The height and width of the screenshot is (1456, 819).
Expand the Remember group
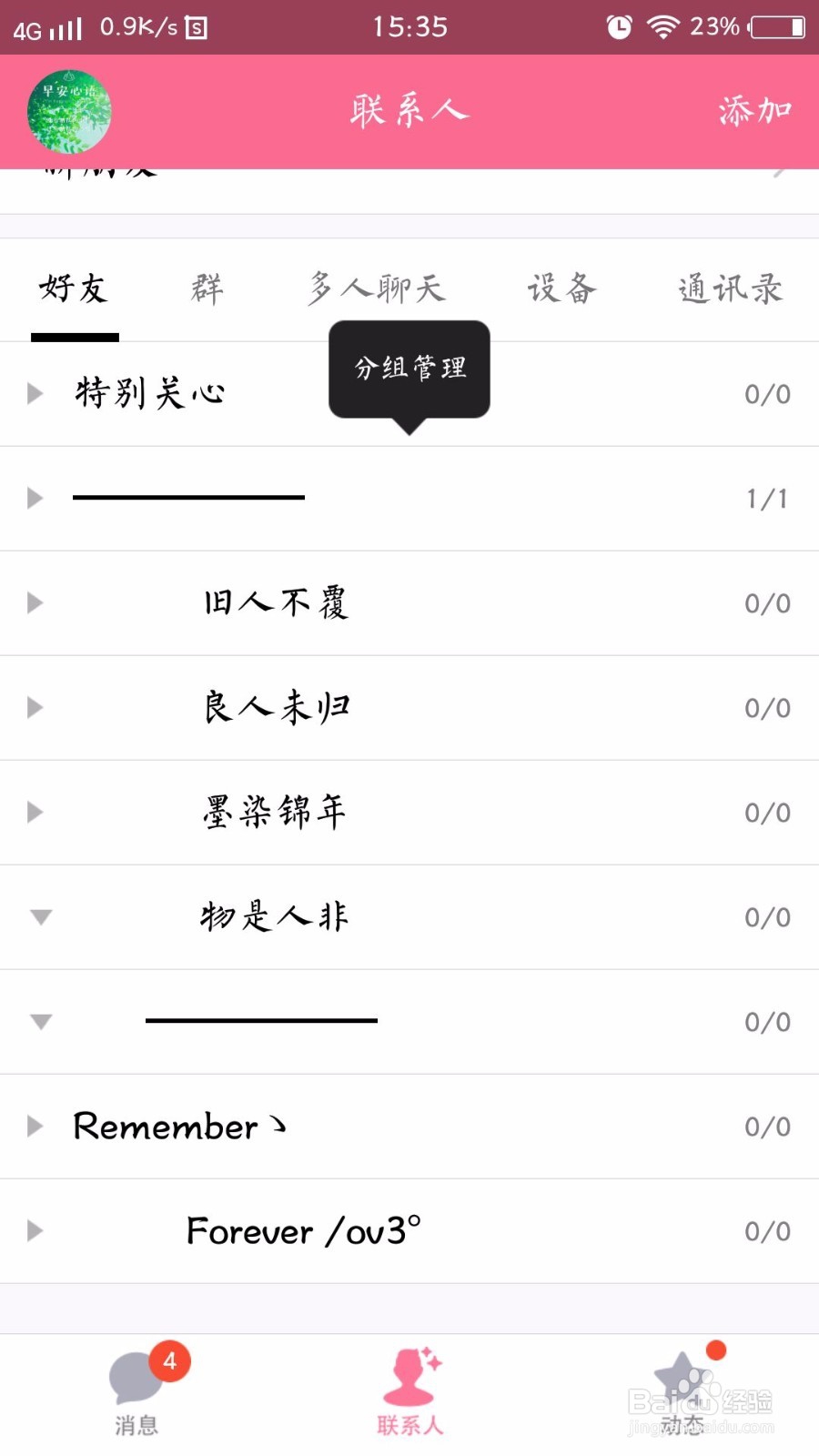178,1127
